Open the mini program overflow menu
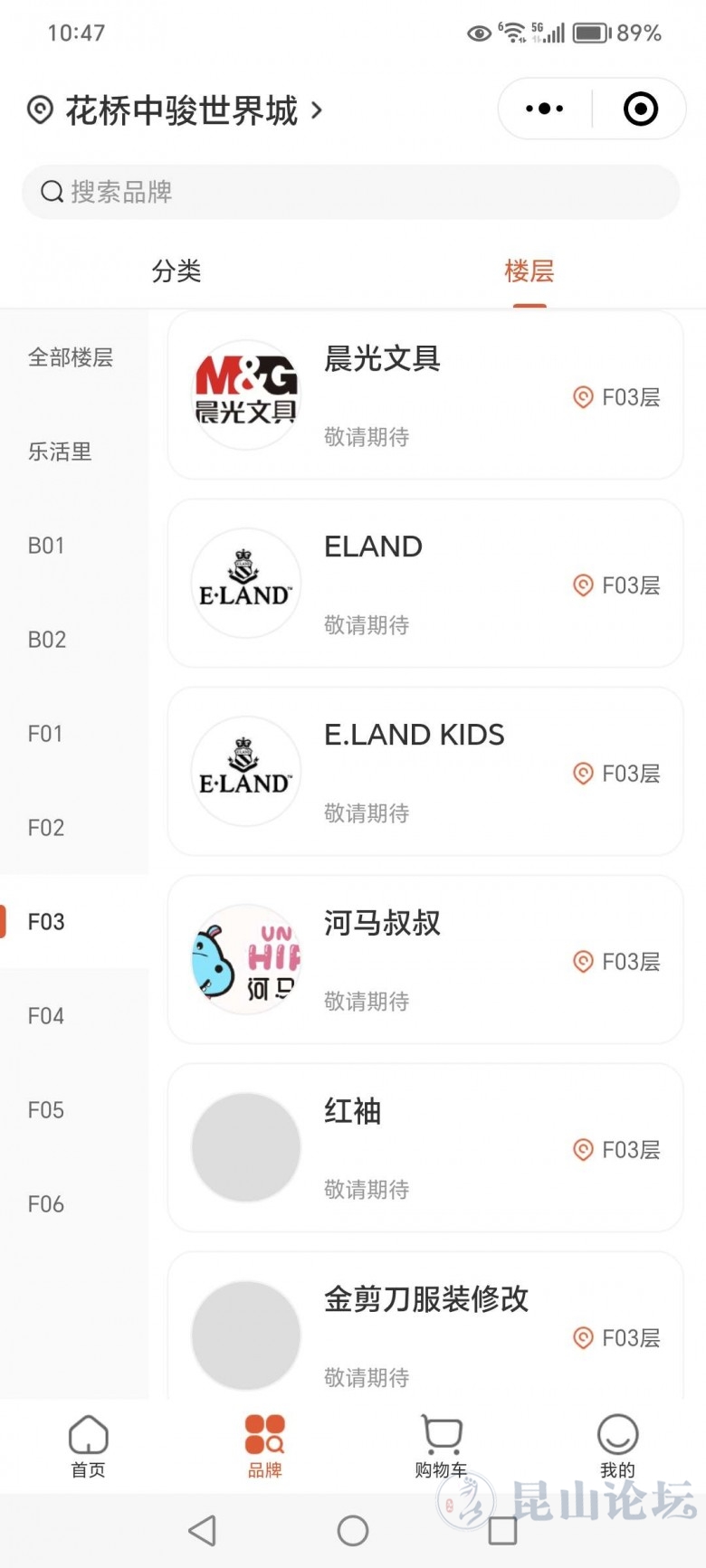706x1568 pixels. coord(545,109)
